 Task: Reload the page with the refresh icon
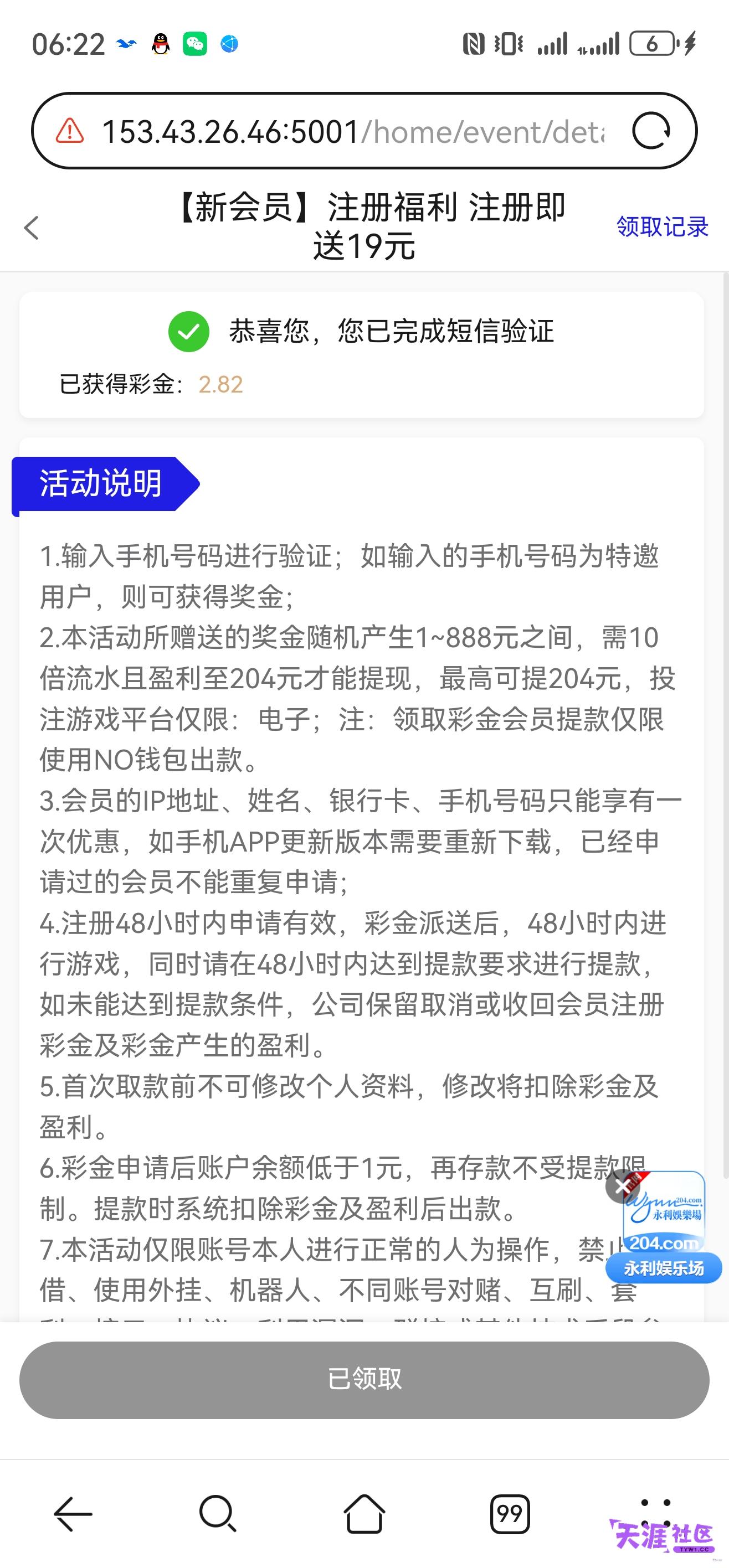pyautogui.click(x=651, y=130)
